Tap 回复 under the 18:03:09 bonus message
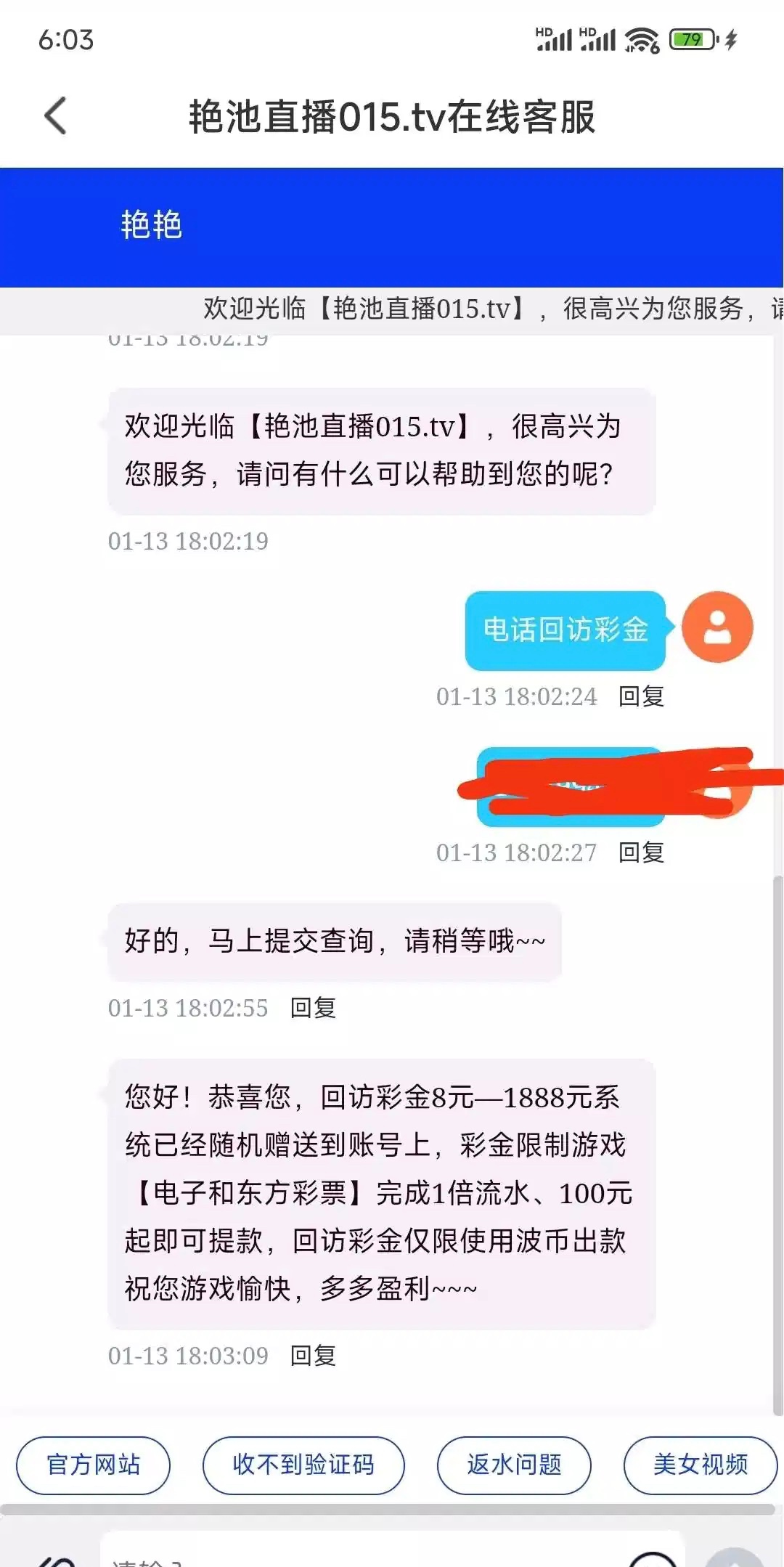 click(x=313, y=1356)
